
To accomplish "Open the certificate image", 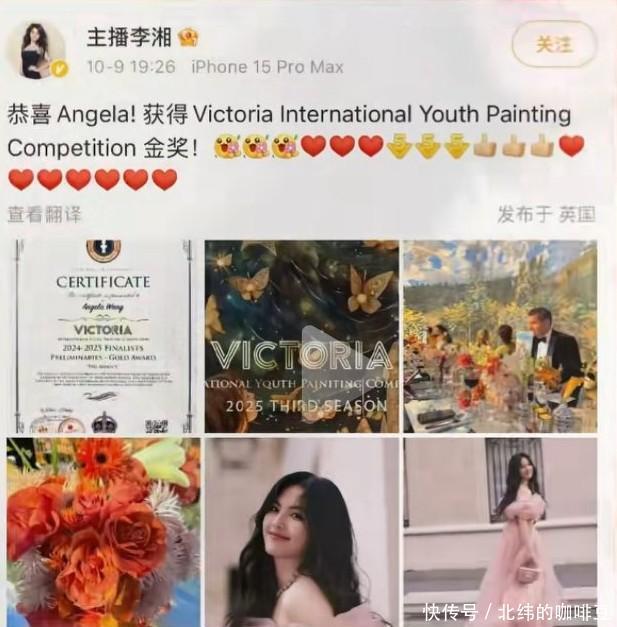I will (x=103, y=336).
